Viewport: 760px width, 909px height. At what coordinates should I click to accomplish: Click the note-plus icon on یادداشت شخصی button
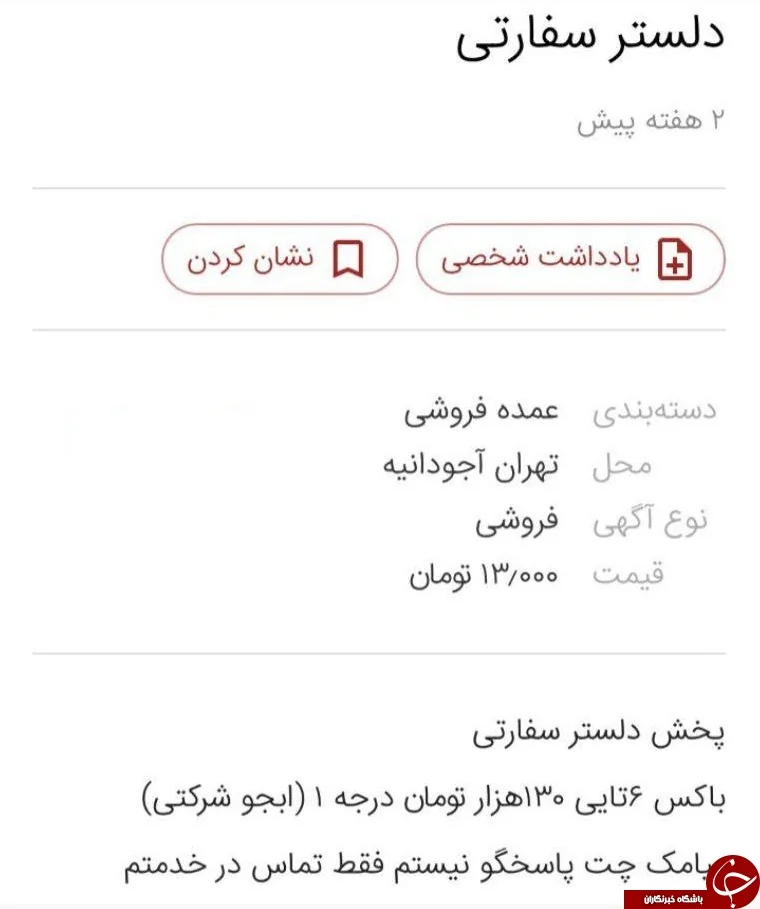676,258
